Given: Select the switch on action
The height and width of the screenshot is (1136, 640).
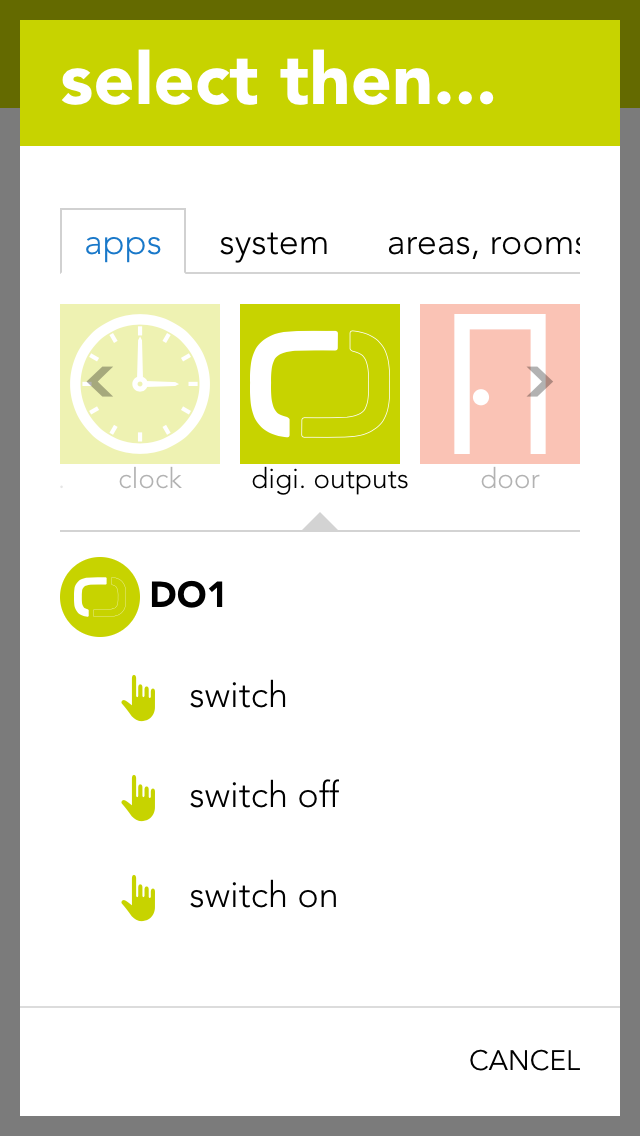Looking at the screenshot, I should (263, 896).
